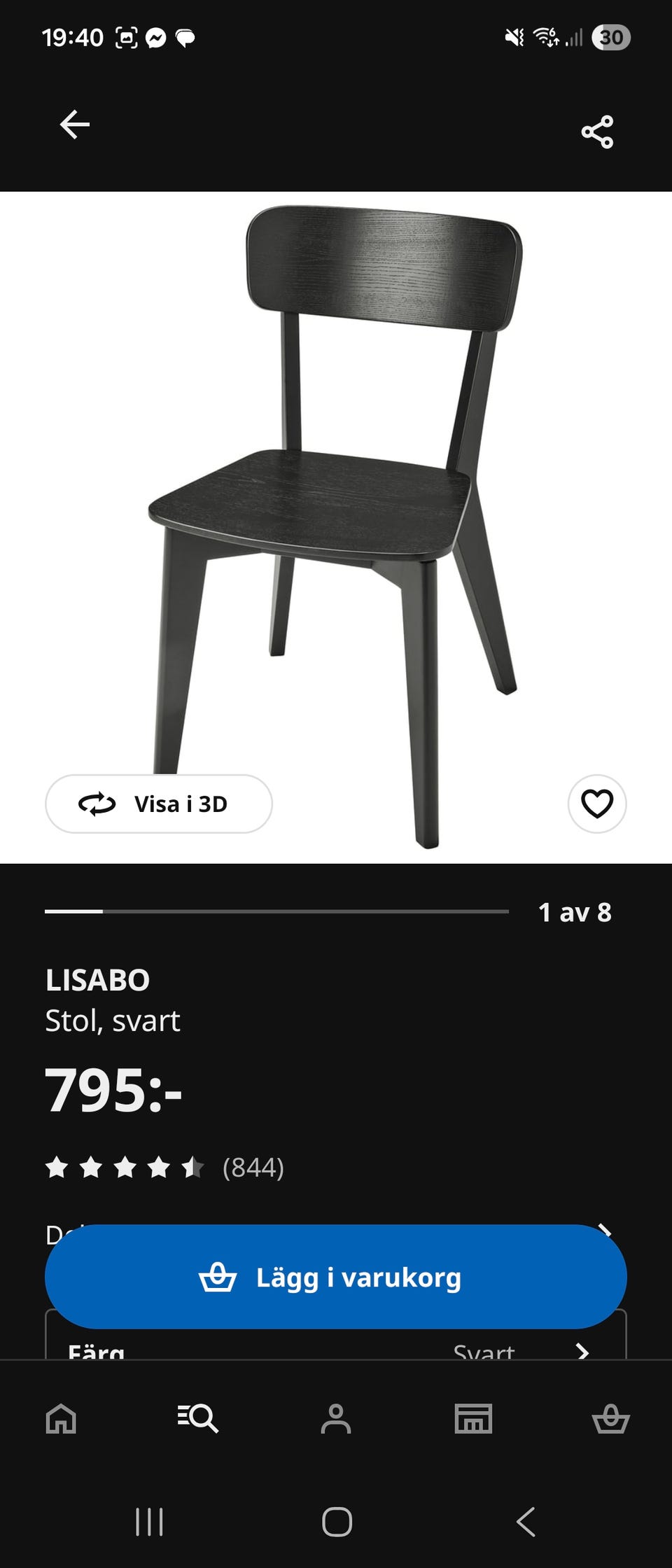The image size is (672, 1568).
Task: Open the Visa i 3D view
Action: coord(159,804)
